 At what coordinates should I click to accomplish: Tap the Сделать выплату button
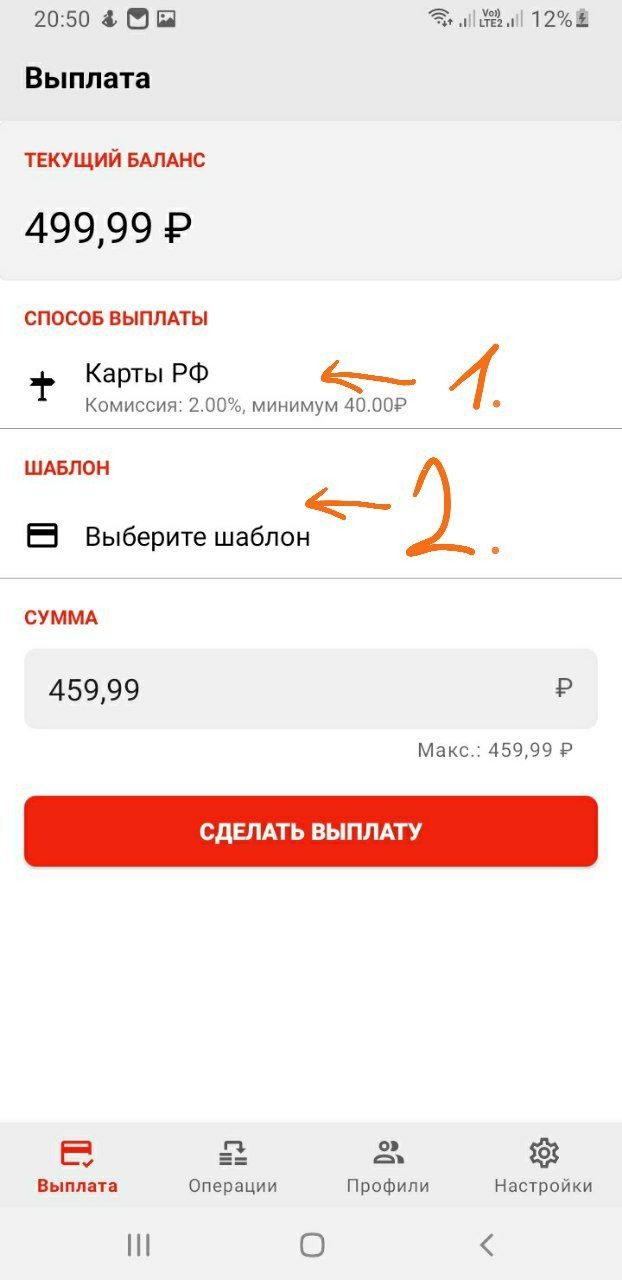pyautogui.click(x=311, y=831)
